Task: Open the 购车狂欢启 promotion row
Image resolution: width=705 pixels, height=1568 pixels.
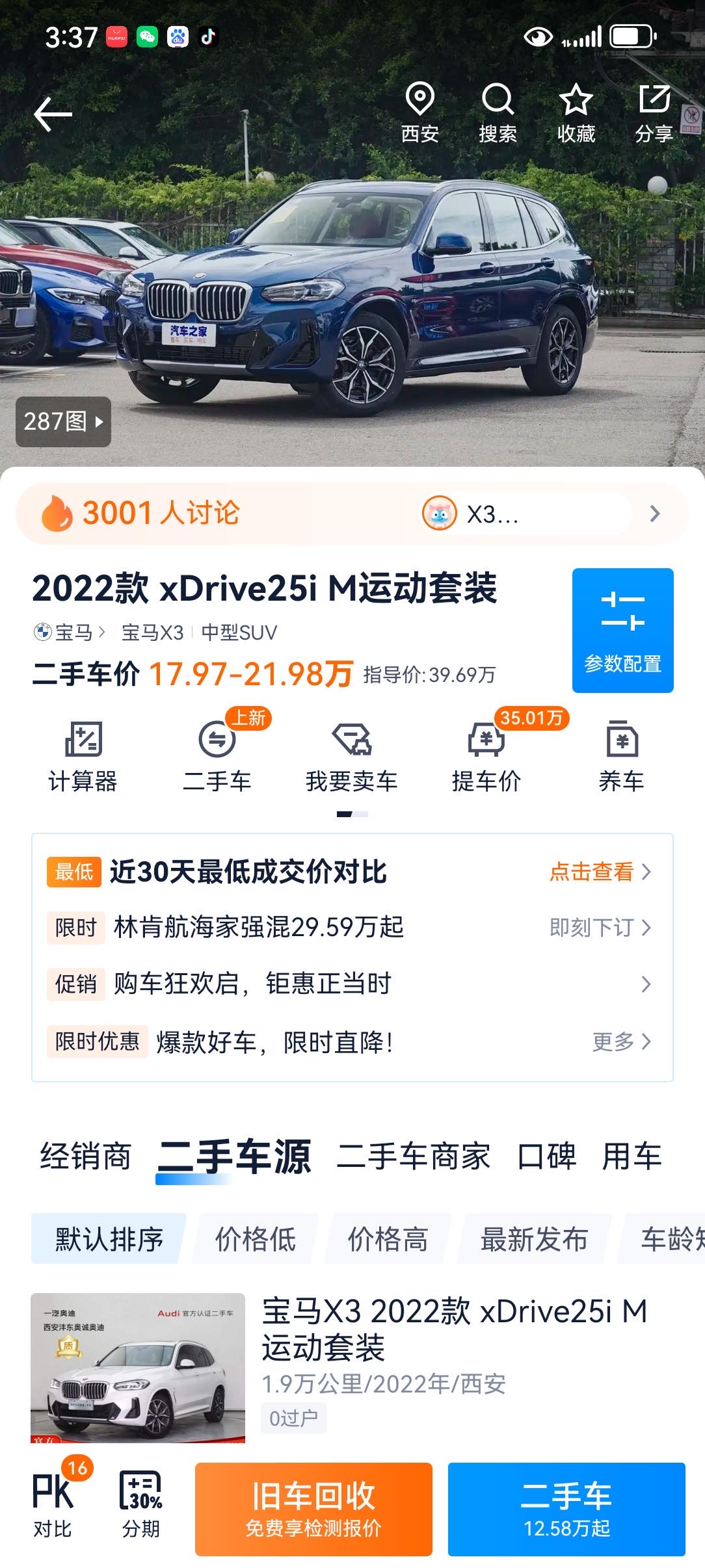Action: 352,984
